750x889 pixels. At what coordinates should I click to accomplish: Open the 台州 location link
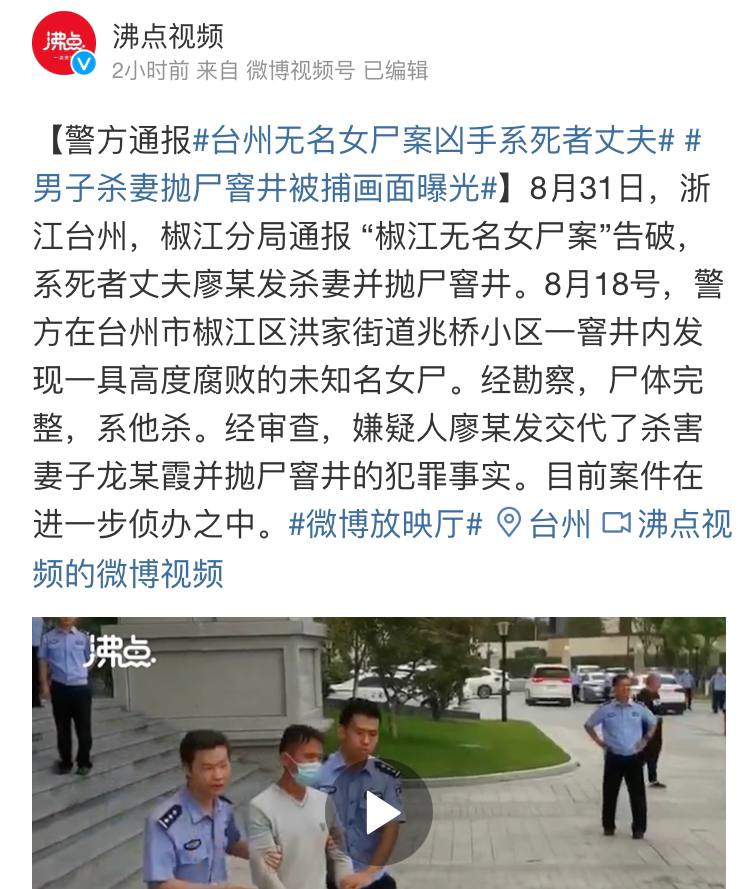click(545, 524)
